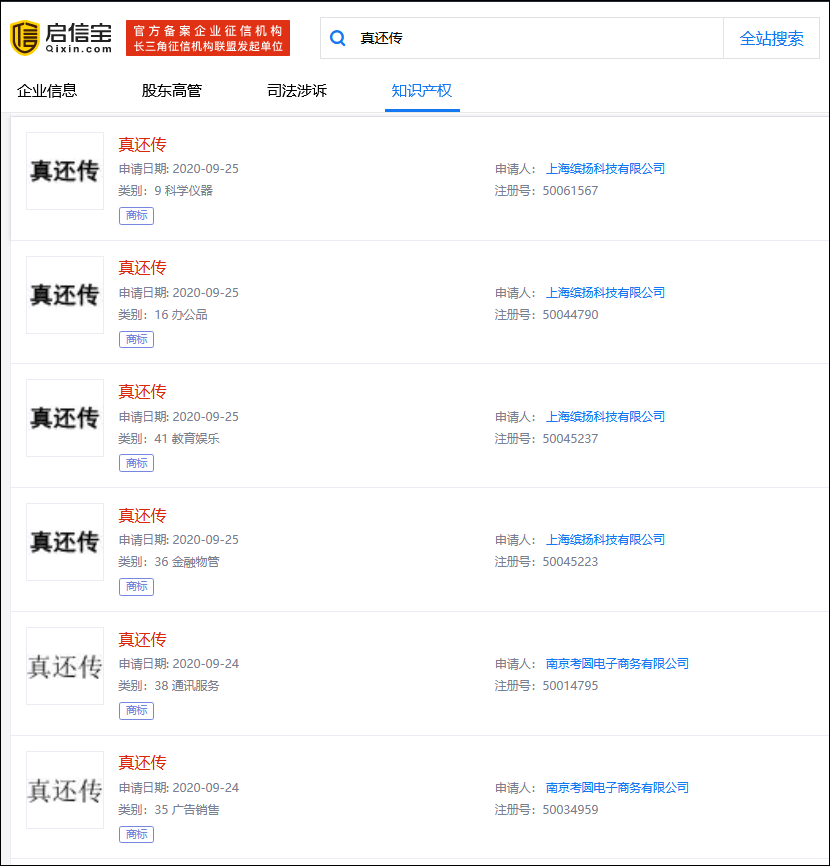Open applicant 上海缤扬科技有限公司 for registration 50044790
This screenshot has width=830, height=866.
tap(605, 293)
